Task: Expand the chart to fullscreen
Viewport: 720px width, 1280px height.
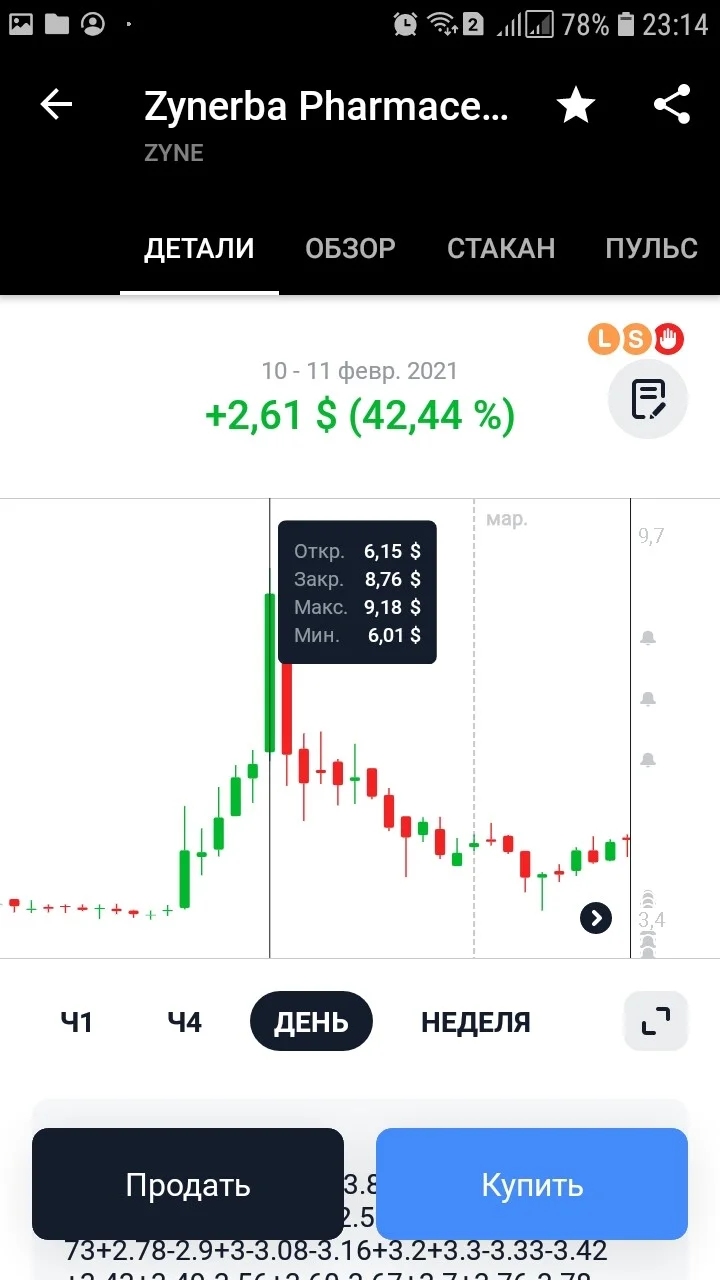Action: tap(656, 1021)
